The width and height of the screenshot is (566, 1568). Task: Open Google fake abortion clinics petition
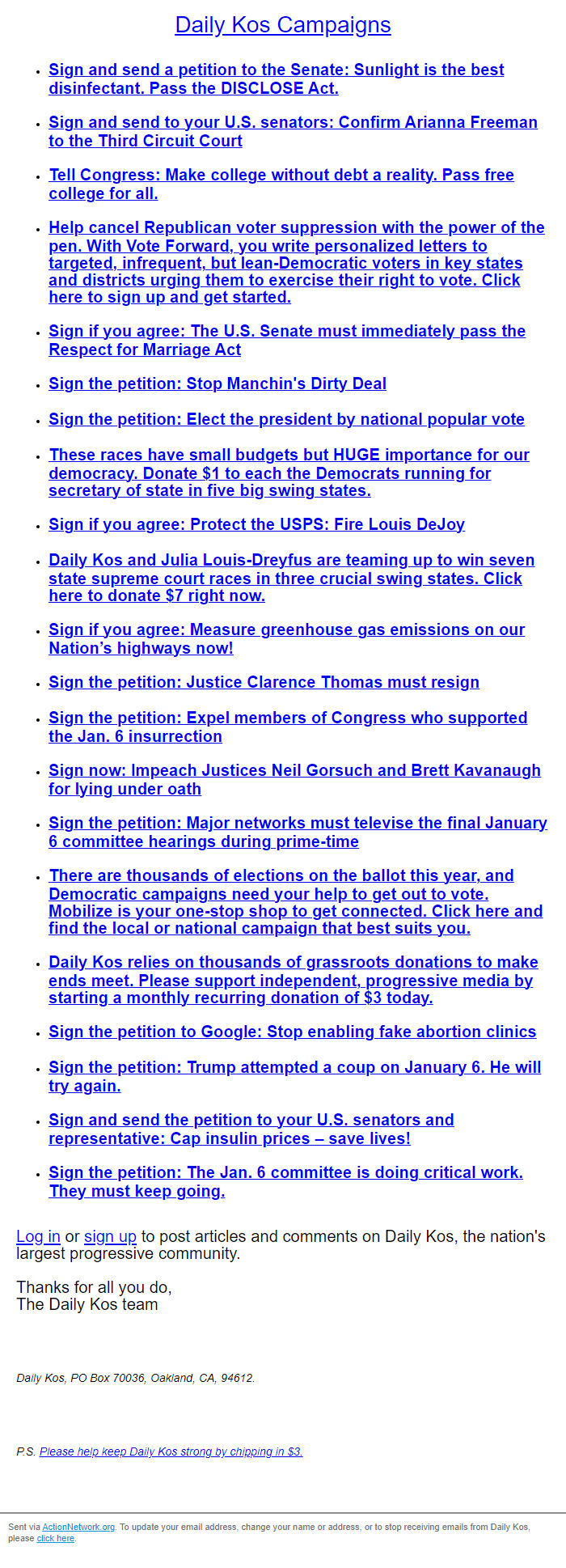(x=291, y=1032)
